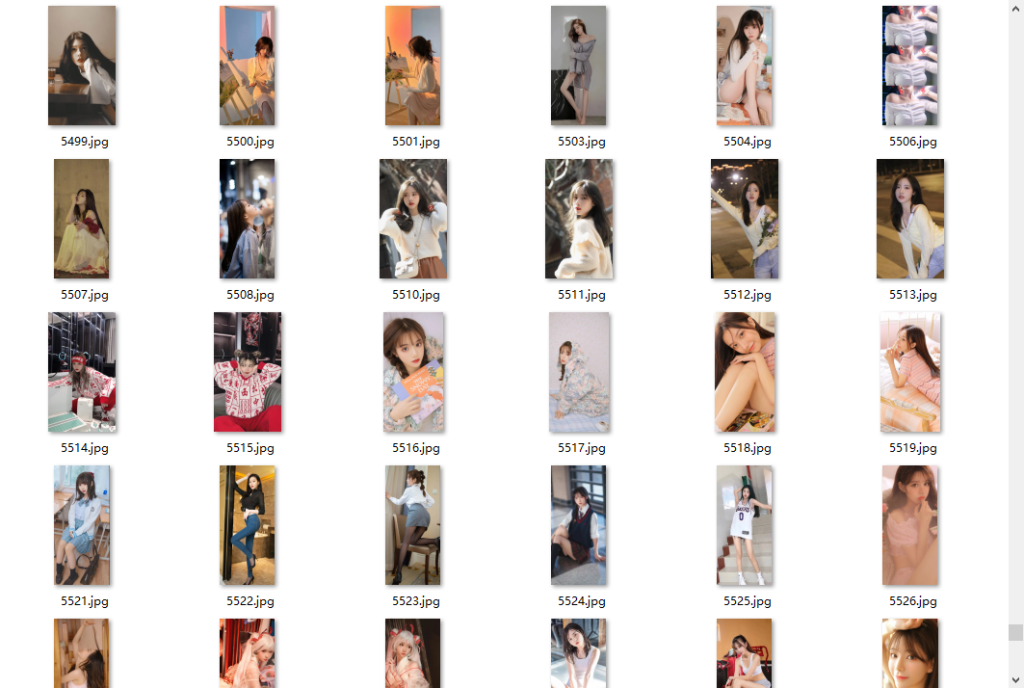The width and height of the screenshot is (1024, 688).
Task: Open the 5507.jpg thumbnail
Action: (x=82, y=219)
